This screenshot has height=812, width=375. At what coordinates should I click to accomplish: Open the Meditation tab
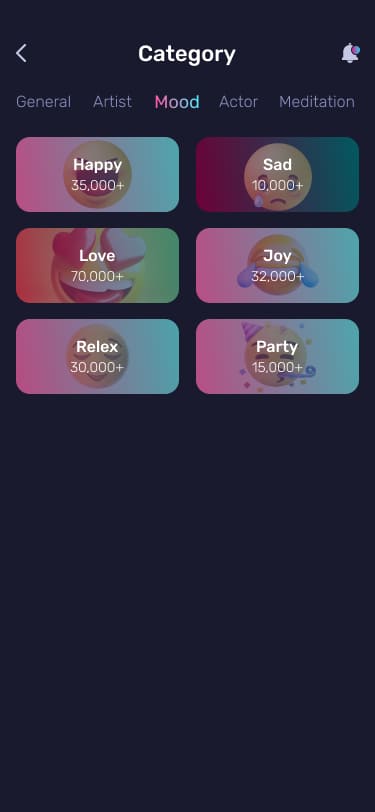(317, 102)
